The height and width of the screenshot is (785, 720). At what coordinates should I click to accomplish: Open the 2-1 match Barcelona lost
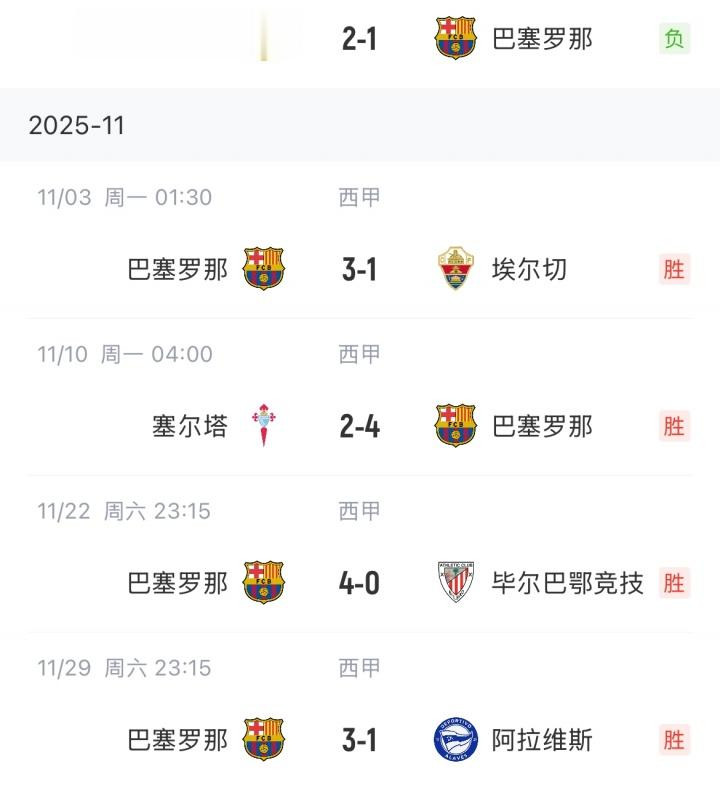(359, 40)
